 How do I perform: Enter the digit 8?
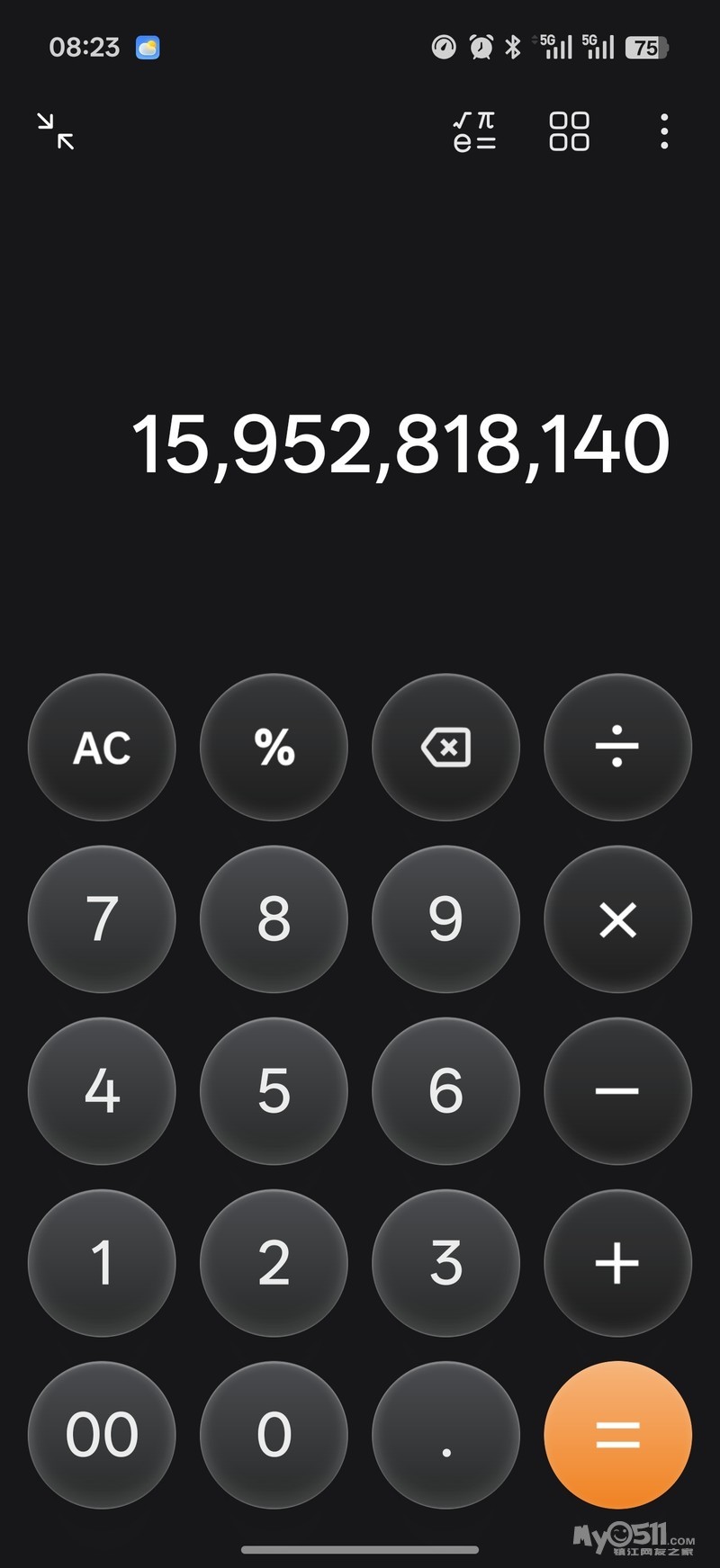tap(274, 918)
